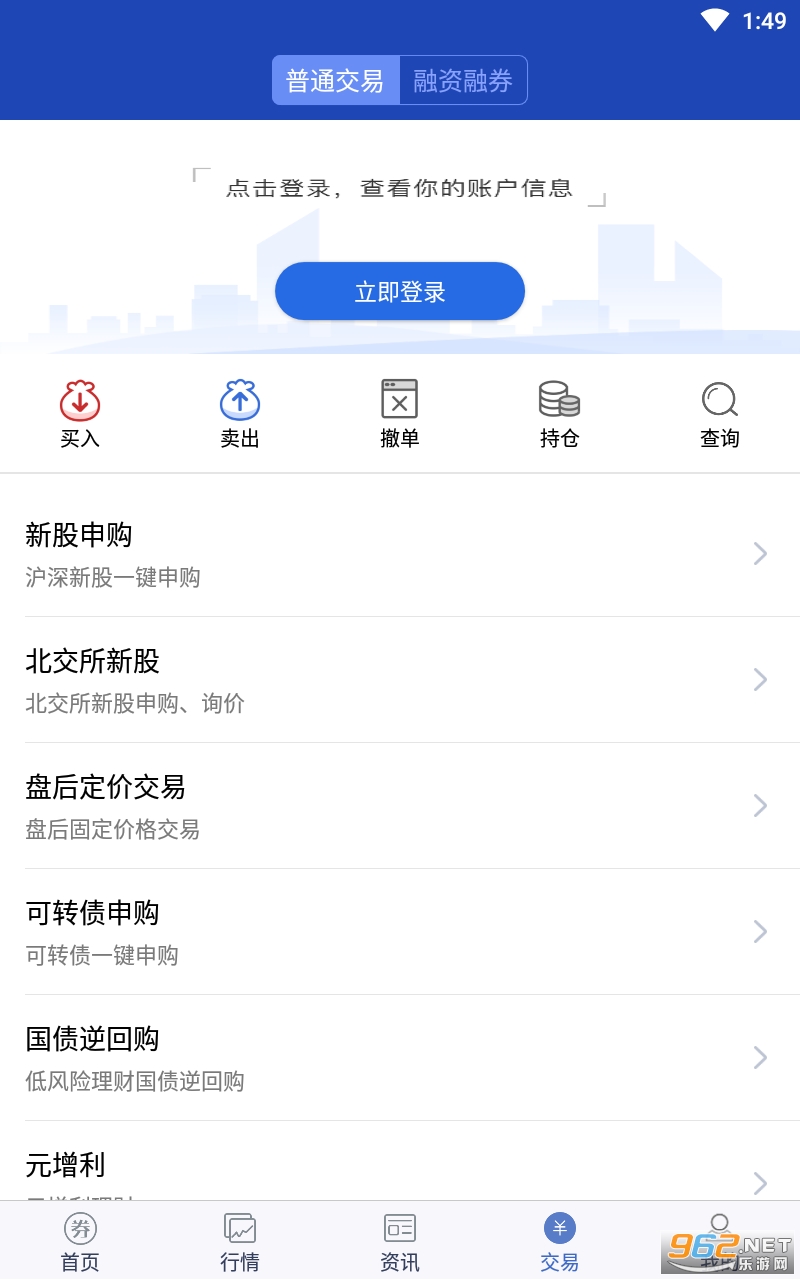Viewport: 800px width, 1280px height.
Task: Open 撤单 to cancel orders
Action: pos(400,414)
